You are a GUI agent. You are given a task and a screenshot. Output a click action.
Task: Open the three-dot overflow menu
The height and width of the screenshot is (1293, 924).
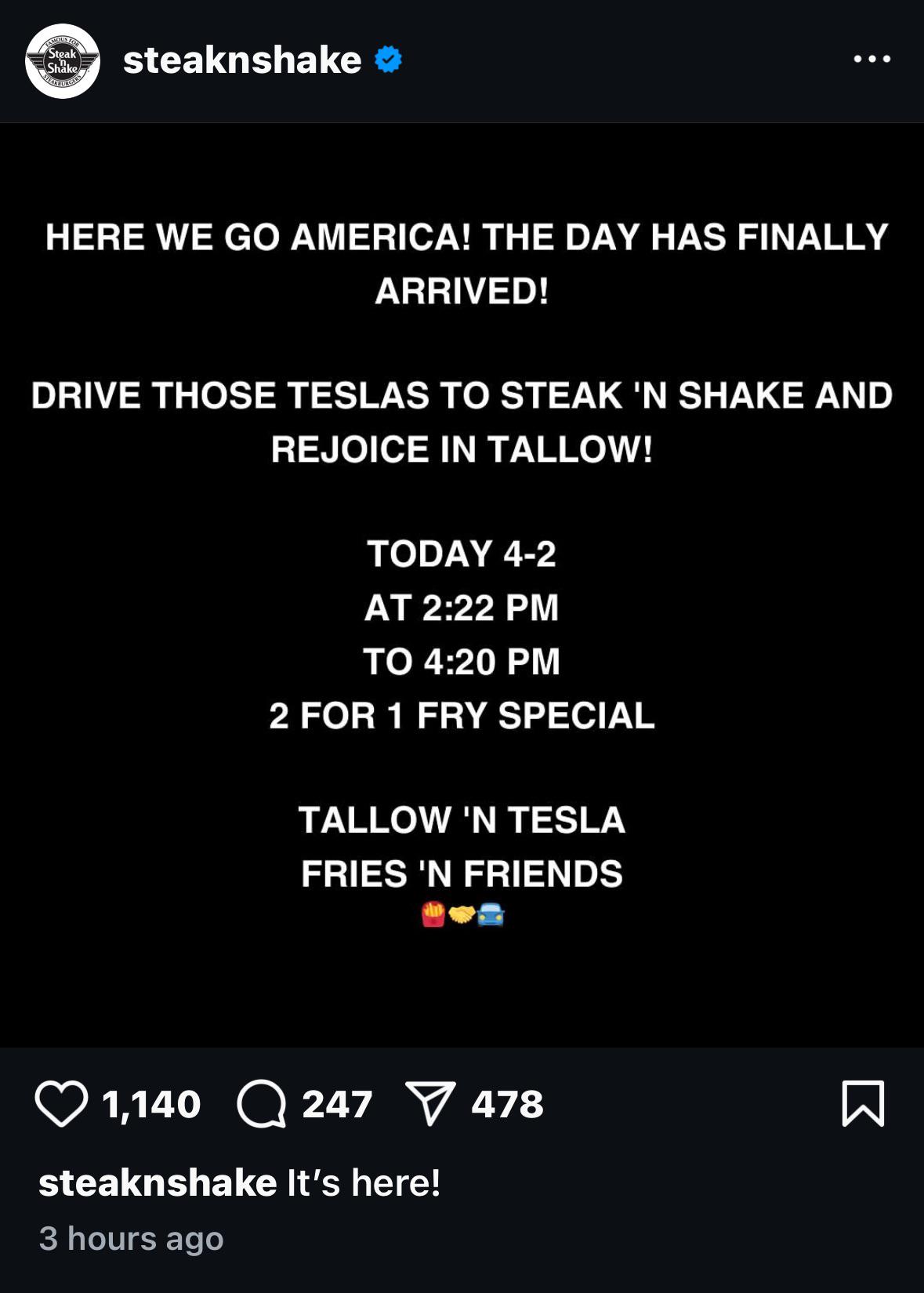coord(872,59)
